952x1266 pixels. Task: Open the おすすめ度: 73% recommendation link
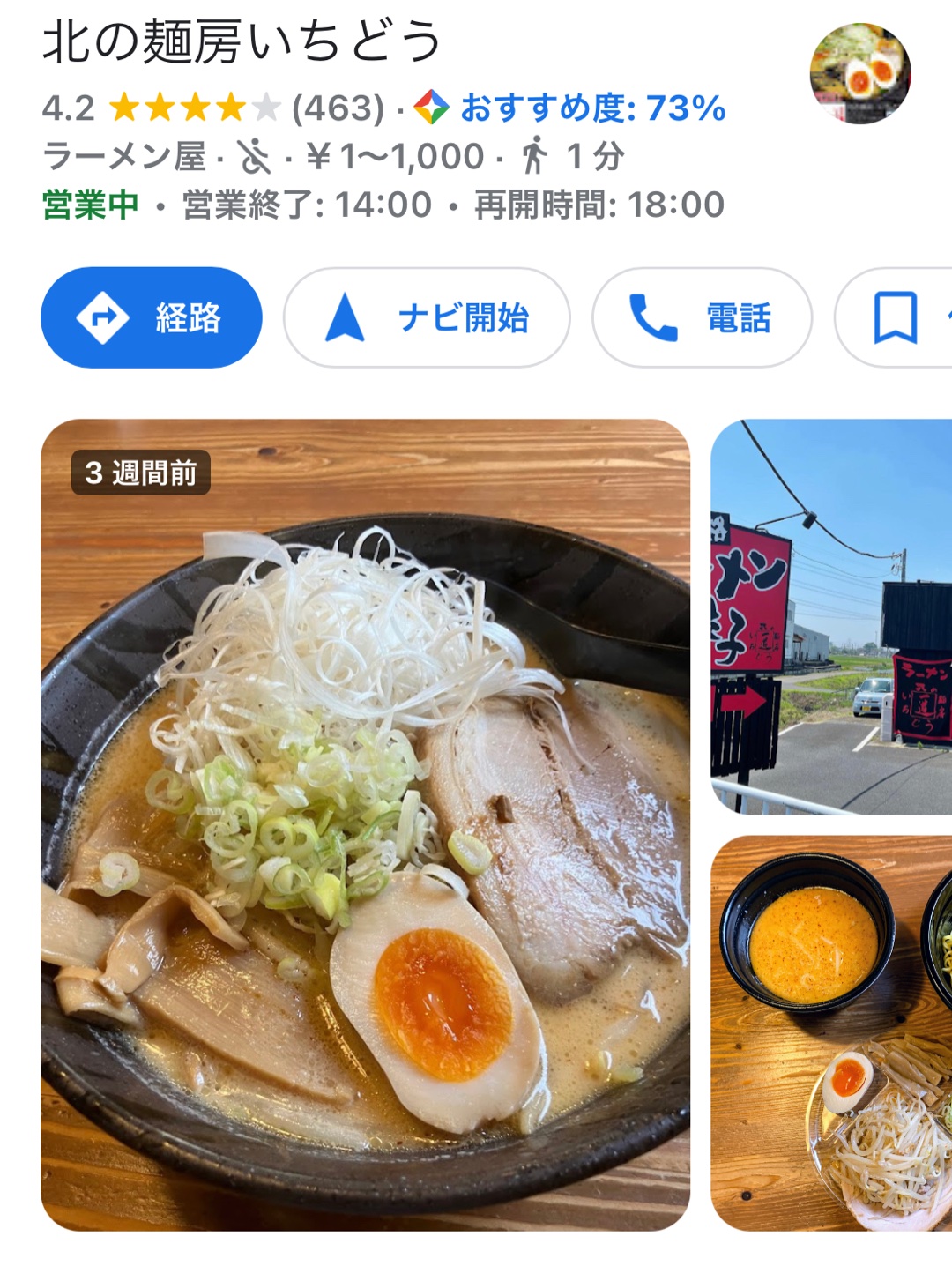[592, 108]
